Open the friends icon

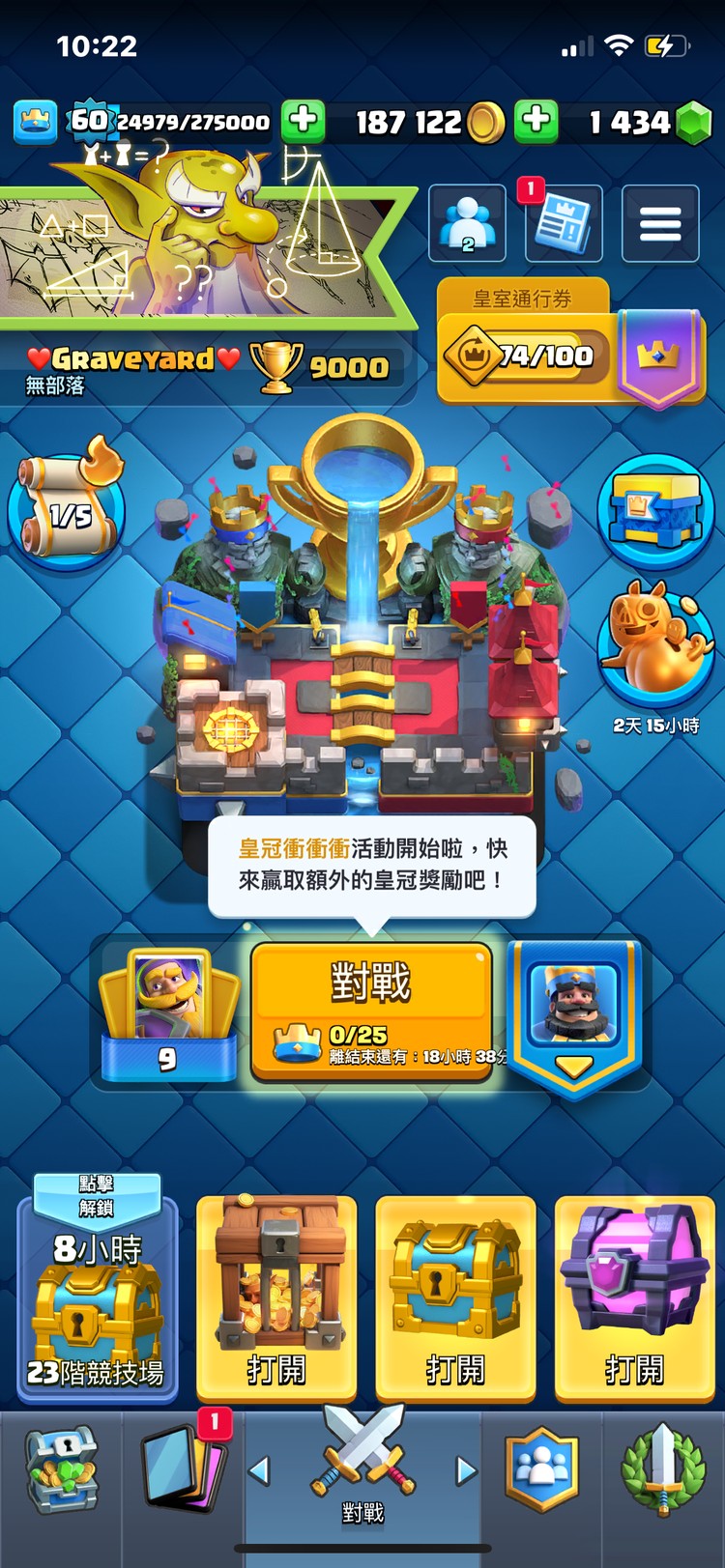[x=467, y=223]
